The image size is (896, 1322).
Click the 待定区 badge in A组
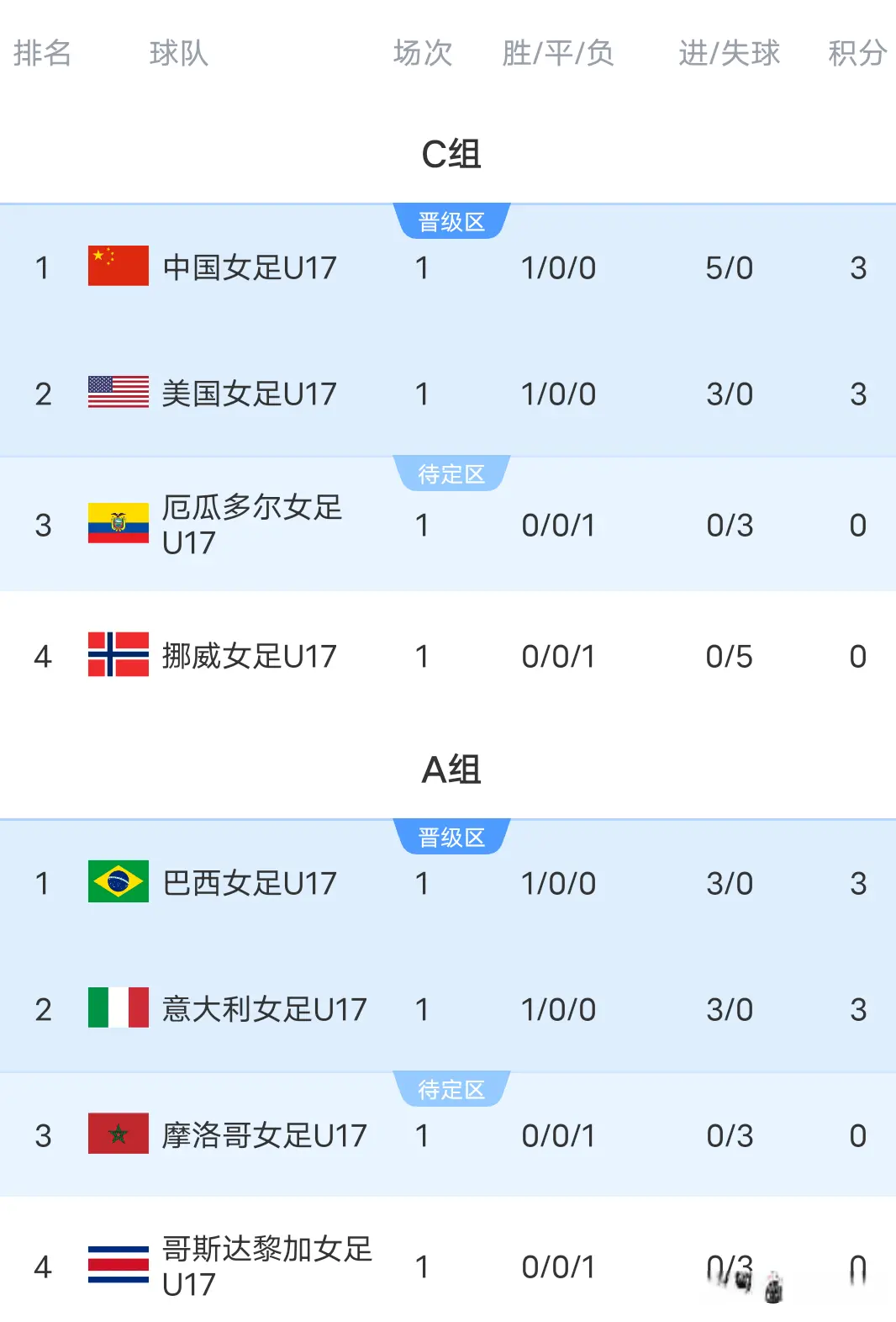(451, 1089)
